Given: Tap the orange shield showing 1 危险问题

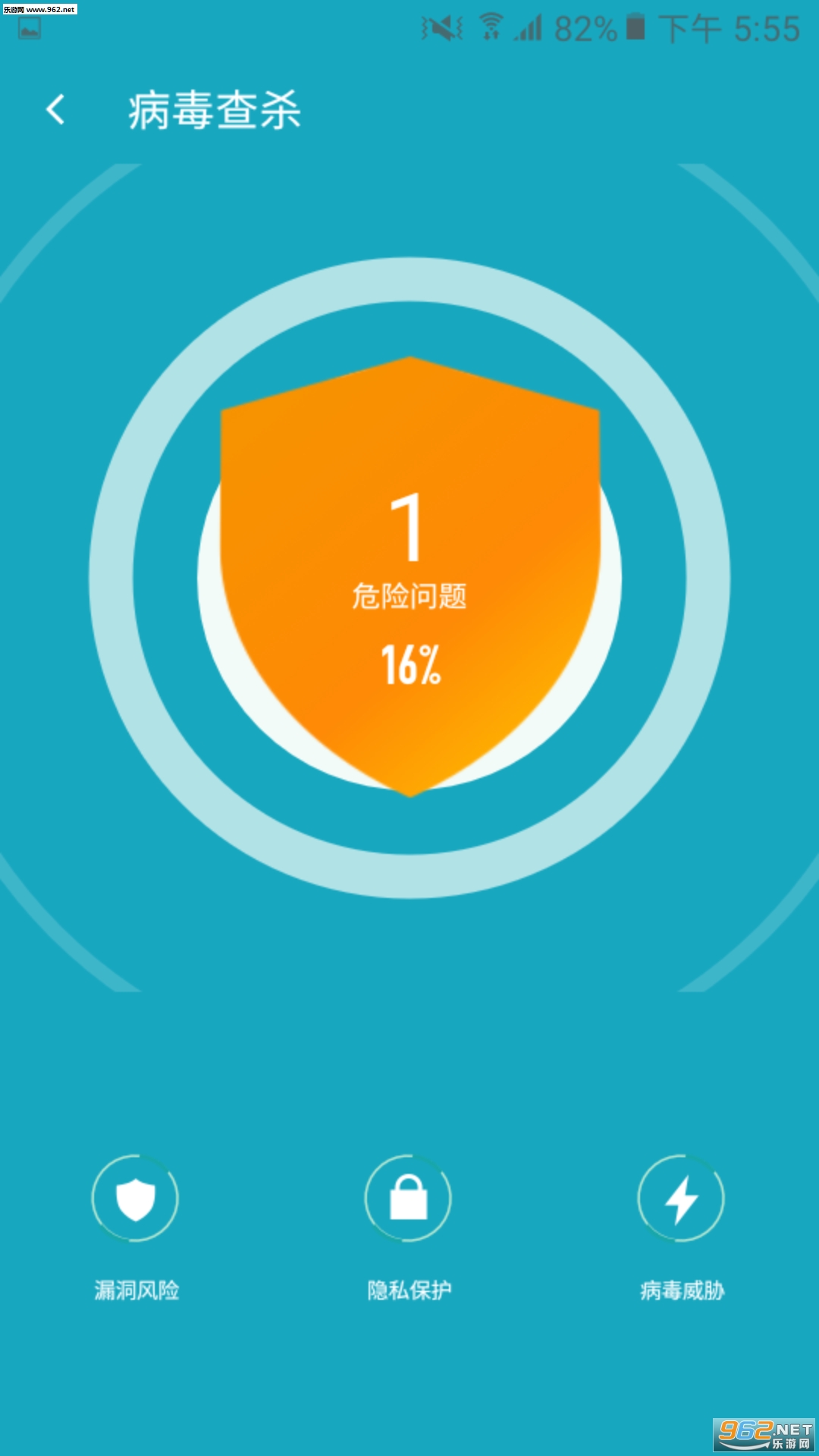Looking at the screenshot, I should 410,576.
